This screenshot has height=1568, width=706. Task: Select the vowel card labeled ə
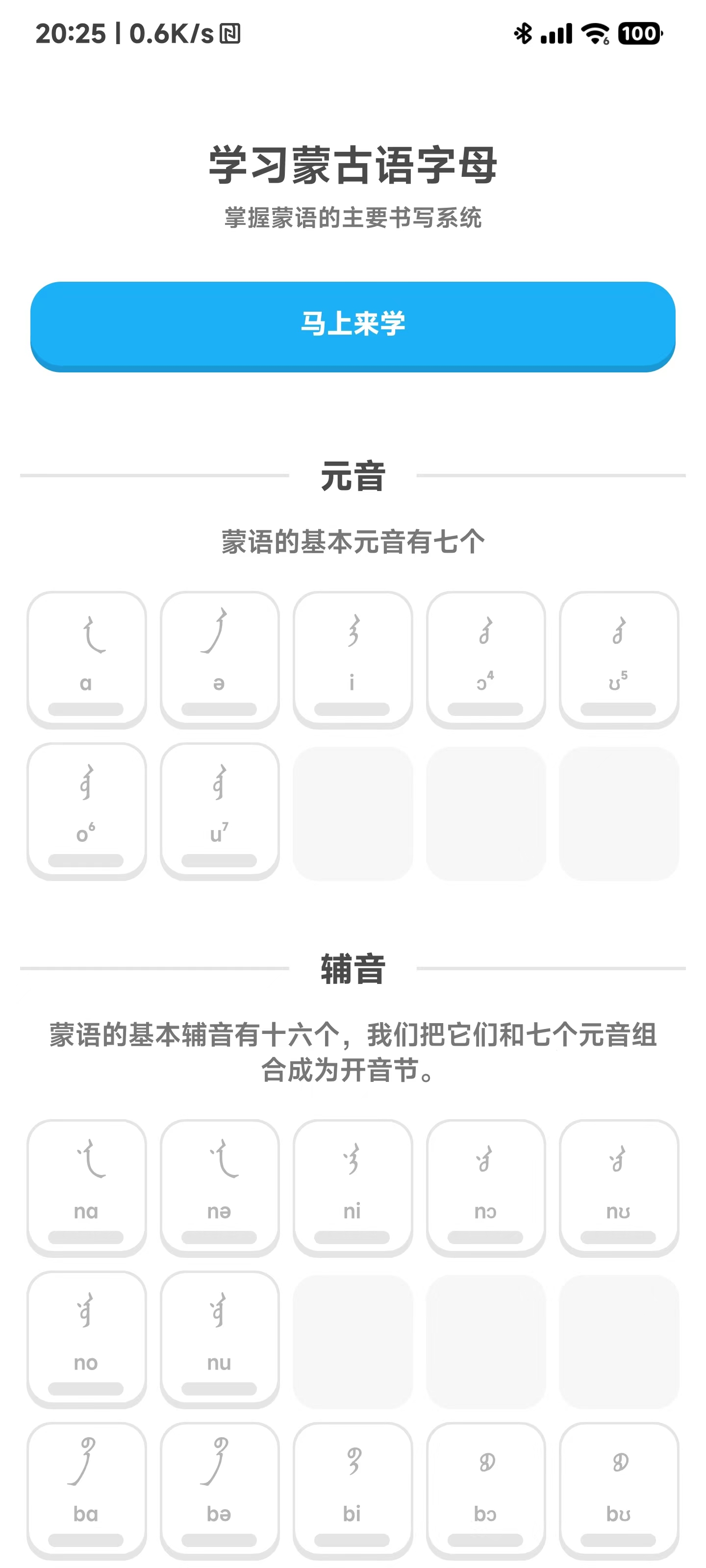tap(219, 659)
